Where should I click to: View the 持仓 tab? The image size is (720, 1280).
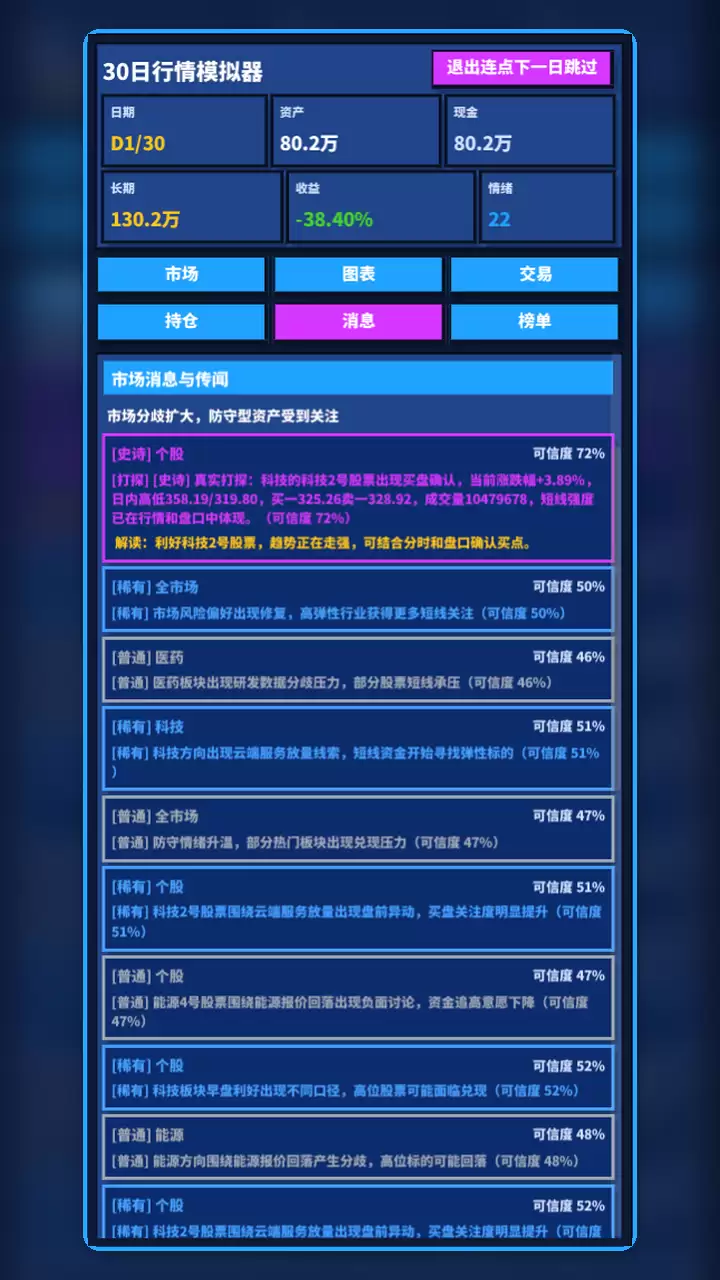pyautogui.click(x=181, y=321)
